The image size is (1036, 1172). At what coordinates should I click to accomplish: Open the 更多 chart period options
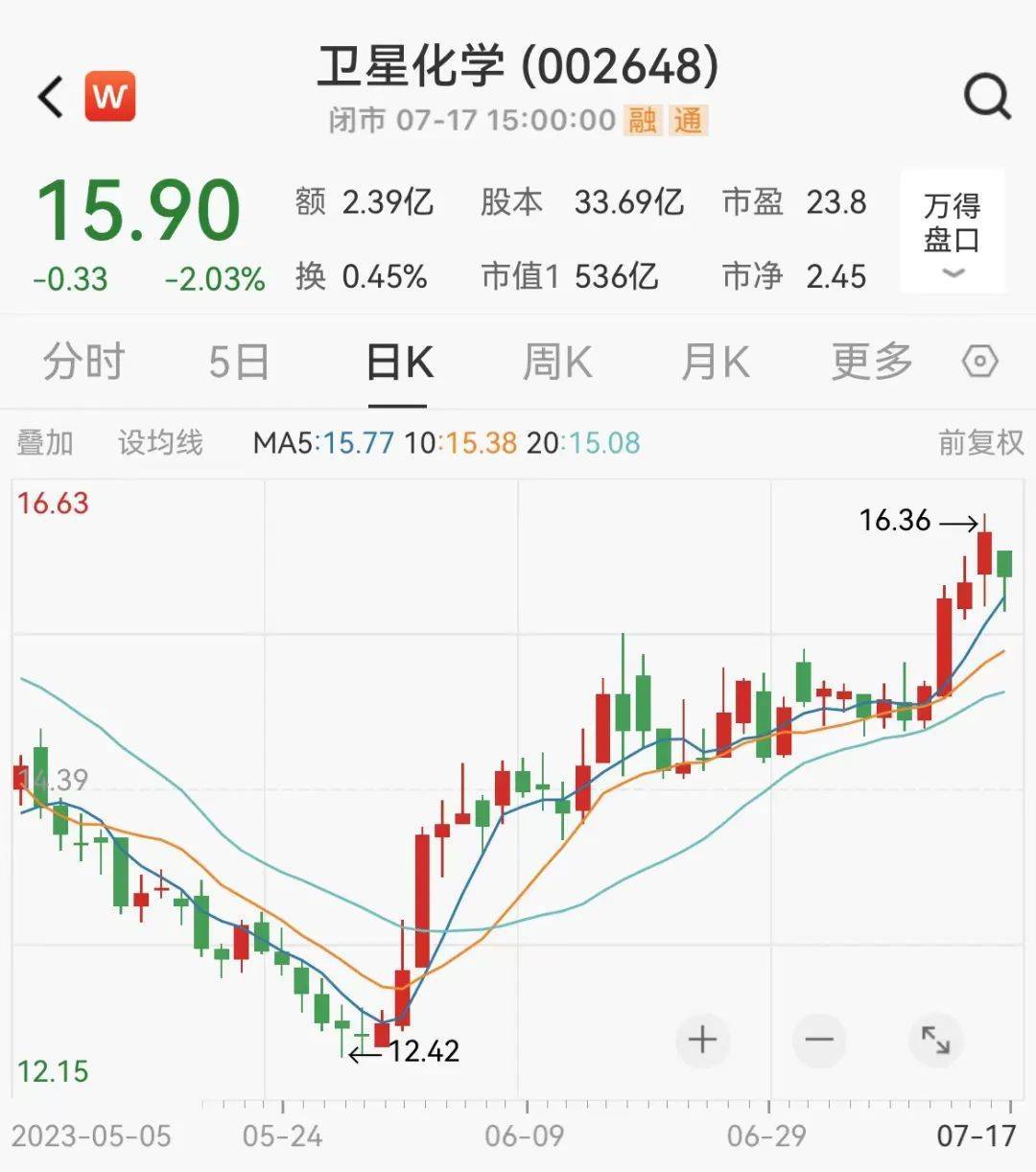click(x=871, y=363)
